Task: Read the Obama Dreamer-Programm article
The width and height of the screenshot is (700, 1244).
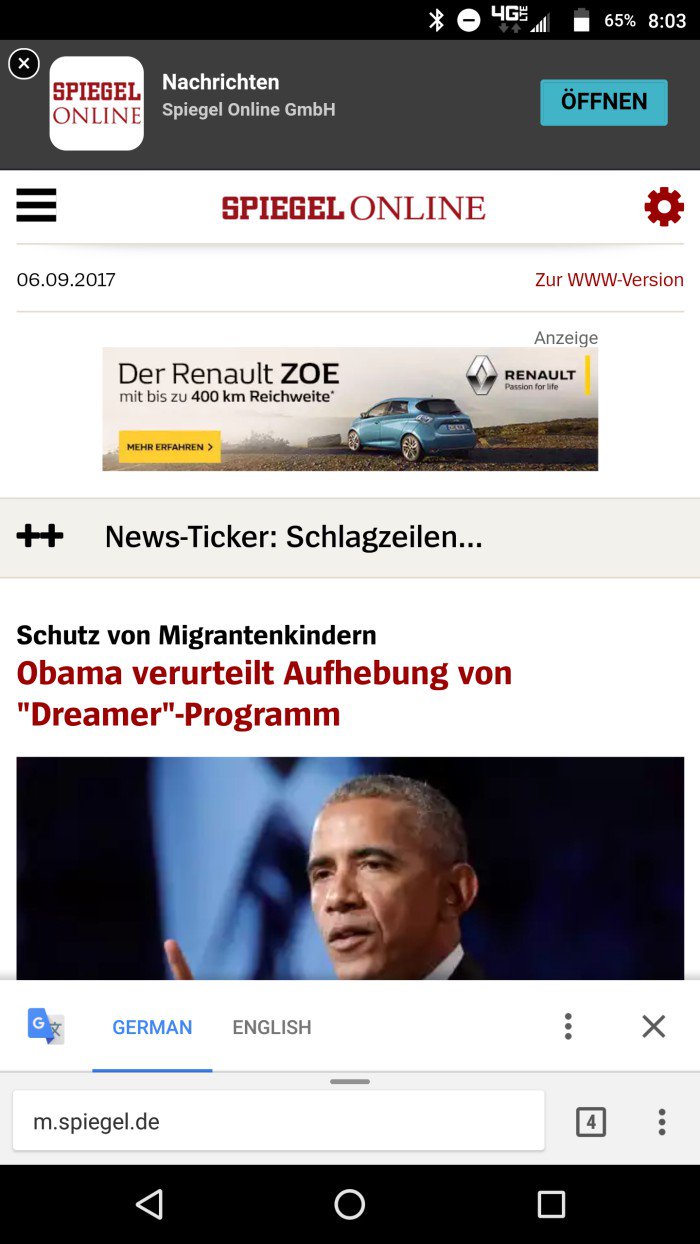Action: (264, 693)
